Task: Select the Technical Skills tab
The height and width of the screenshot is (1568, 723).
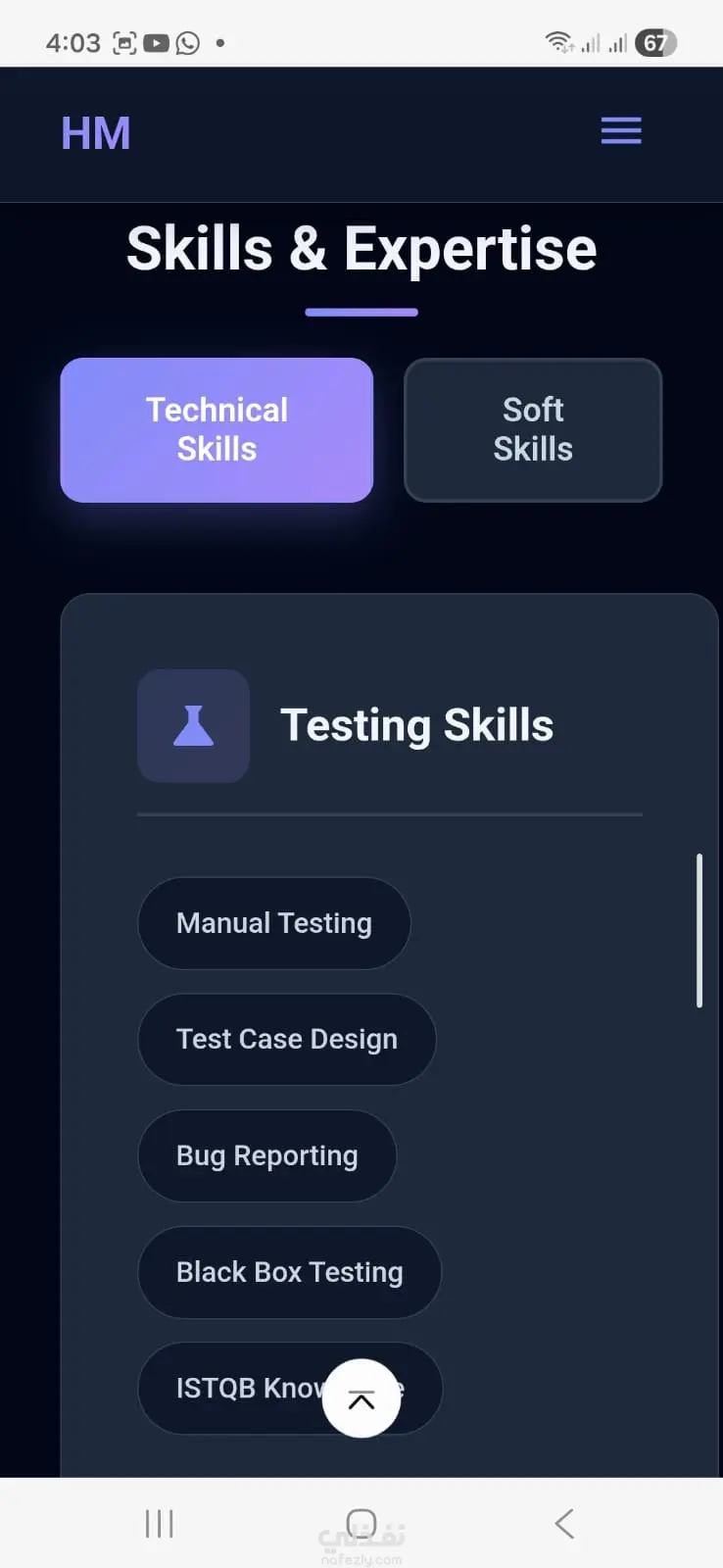Action: pyautogui.click(x=217, y=429)
